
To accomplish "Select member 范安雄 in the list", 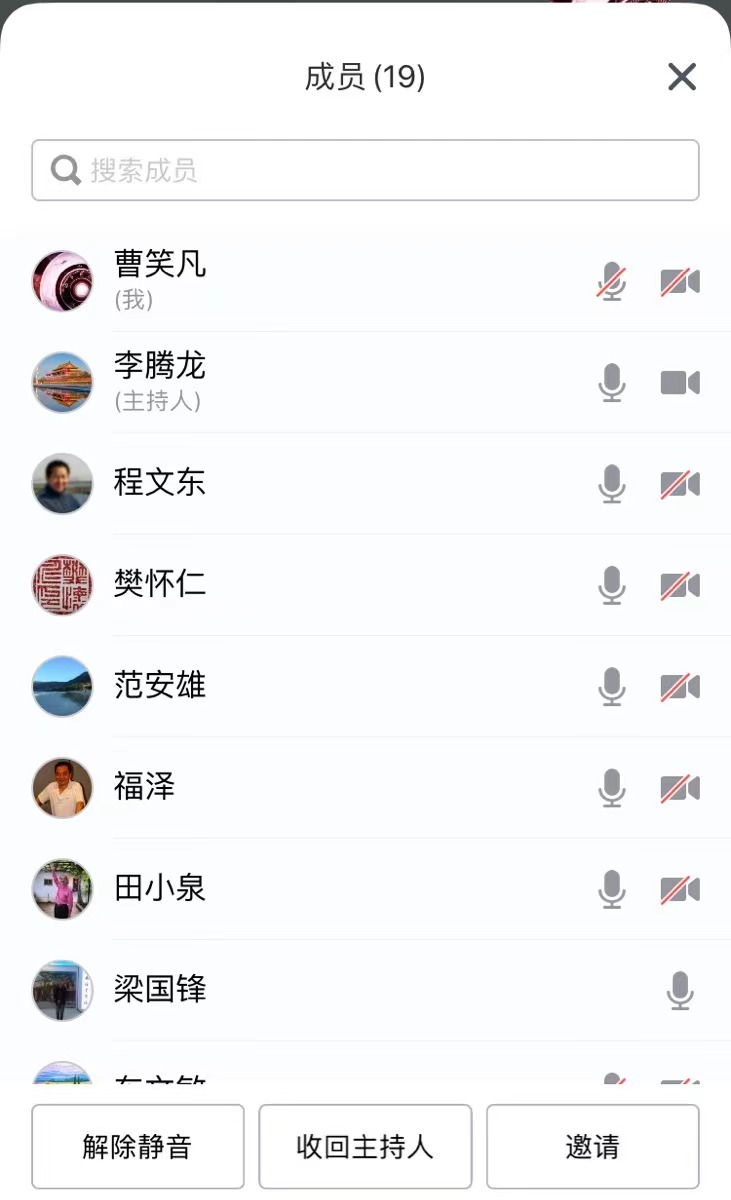I will point(365,687).
